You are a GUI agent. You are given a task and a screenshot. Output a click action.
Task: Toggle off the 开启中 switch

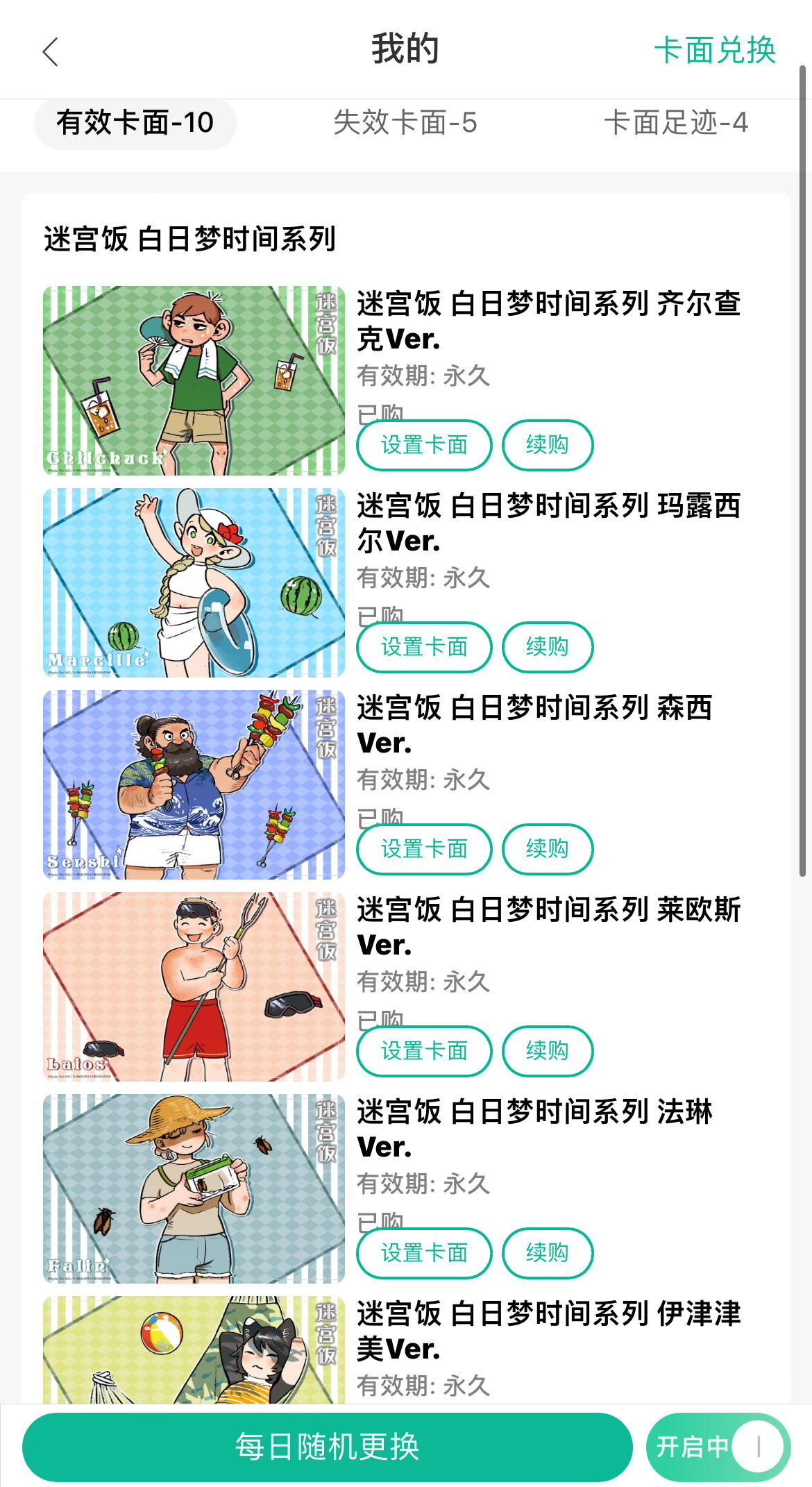pyautogui.click(x=718, y=1447)
